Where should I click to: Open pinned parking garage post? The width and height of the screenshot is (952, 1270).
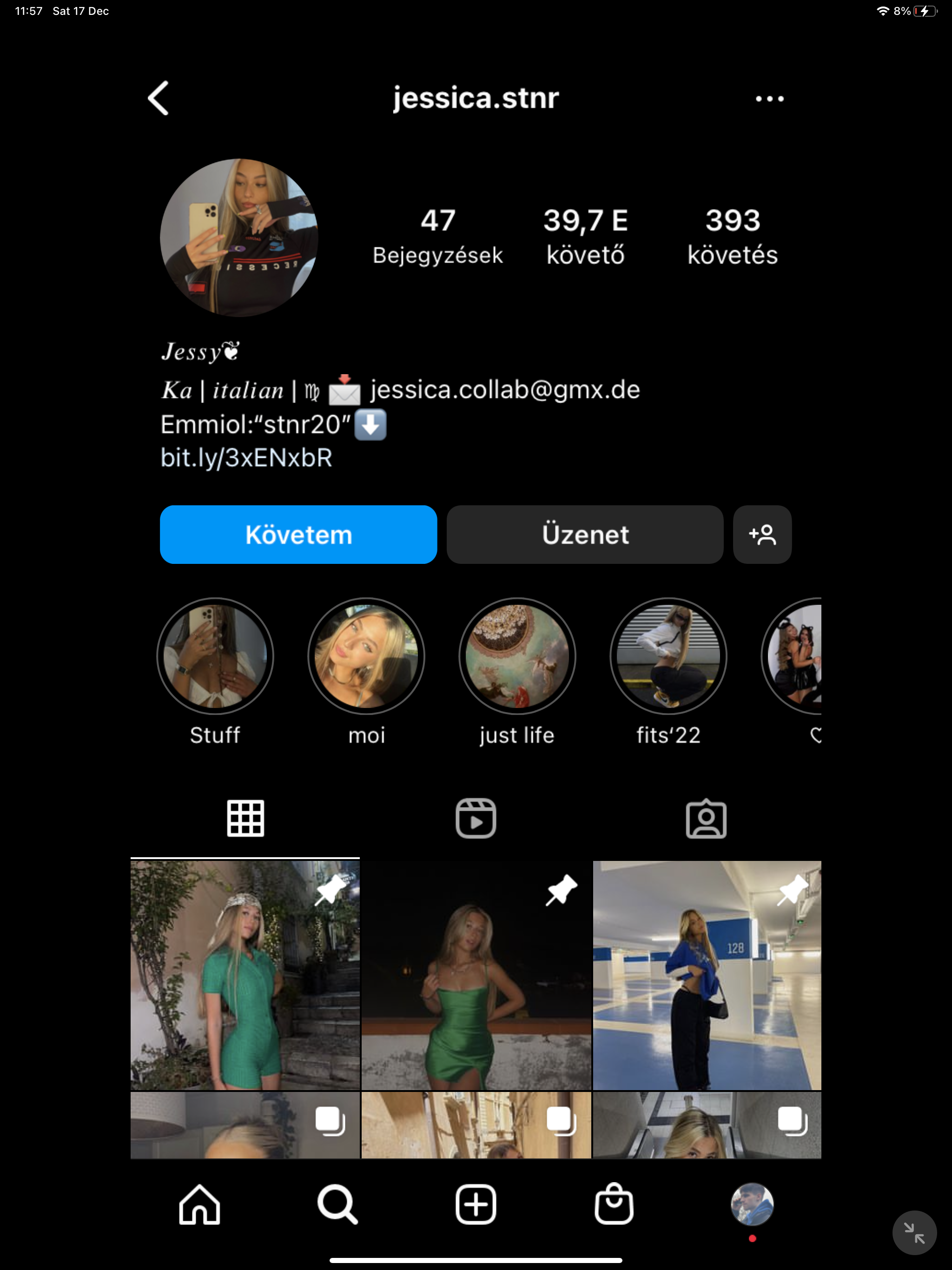point(707,975)
